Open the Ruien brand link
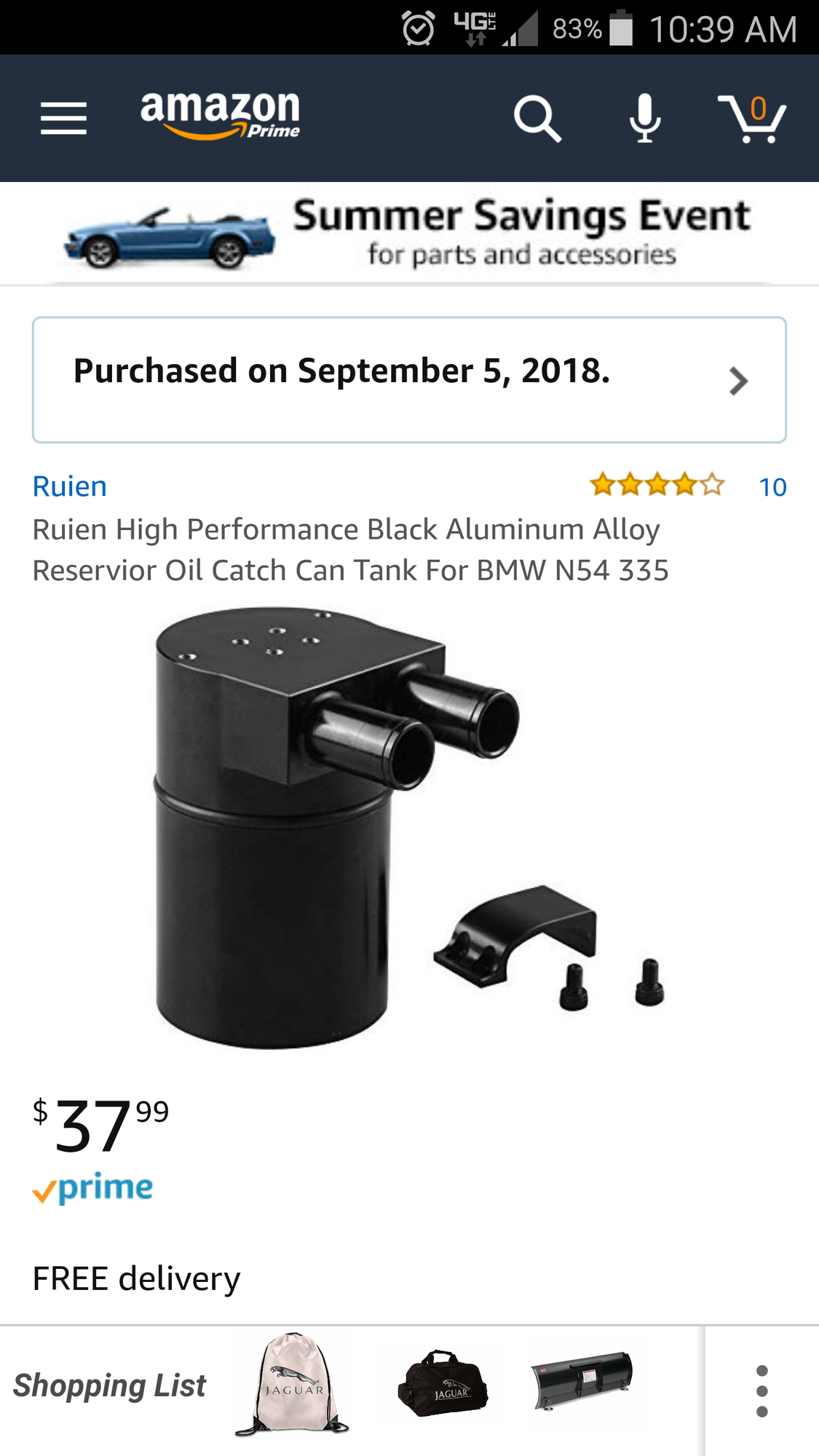Viewport: 819px width, 1456px height. [x=70, y=486]
